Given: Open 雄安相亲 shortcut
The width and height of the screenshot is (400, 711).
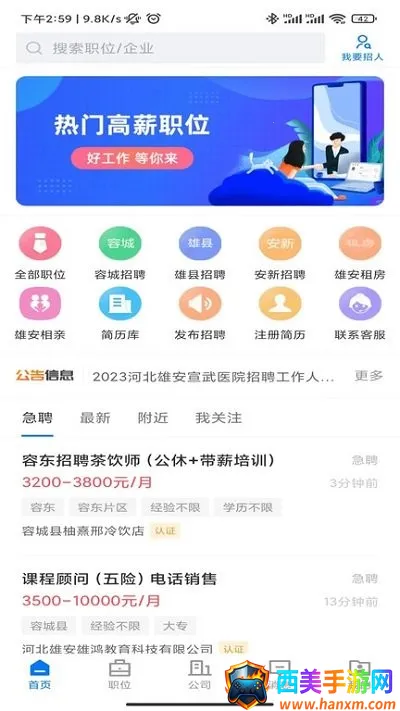Looking at the screenshot, I should pyautogui.click(x=40, y=314).
